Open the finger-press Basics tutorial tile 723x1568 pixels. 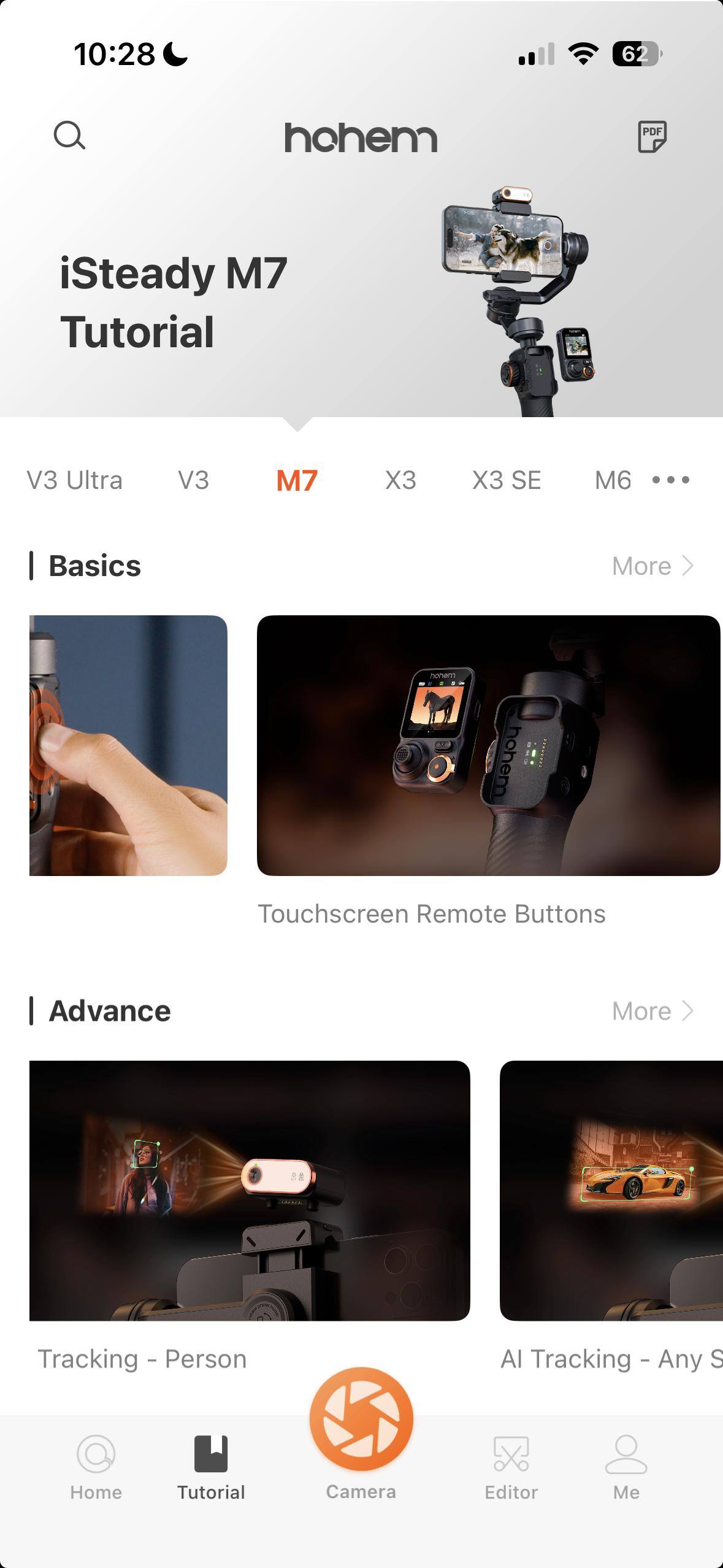click(x=128, y=745)
